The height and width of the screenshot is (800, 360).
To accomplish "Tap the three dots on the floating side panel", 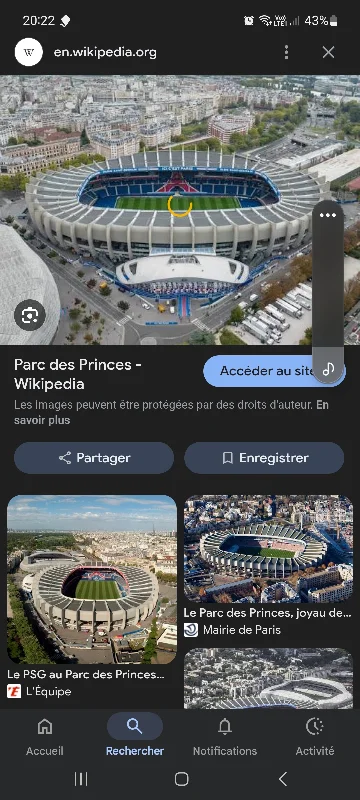I will point(328,215).
